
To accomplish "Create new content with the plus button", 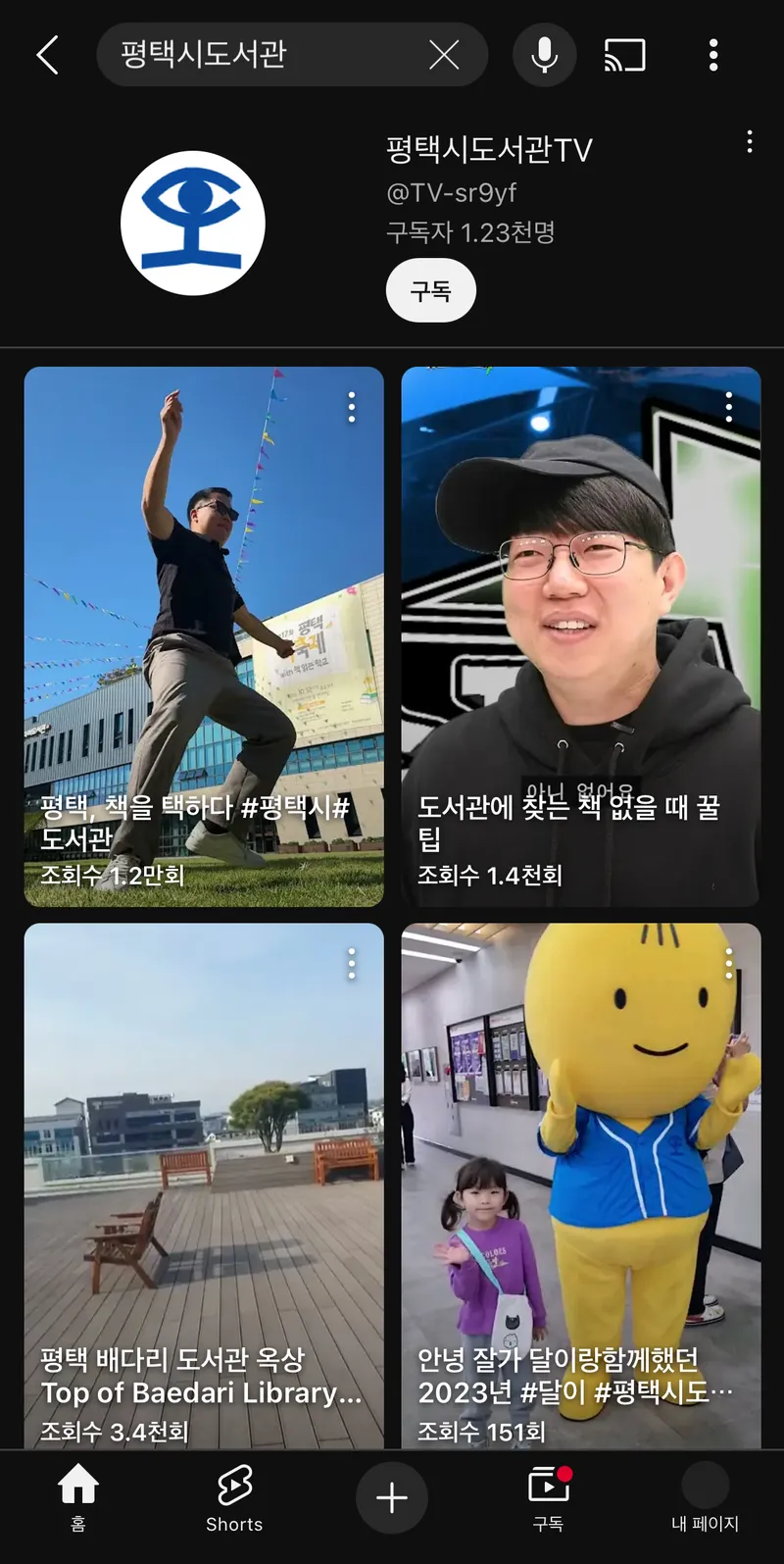I will [x=392, y=1496].
